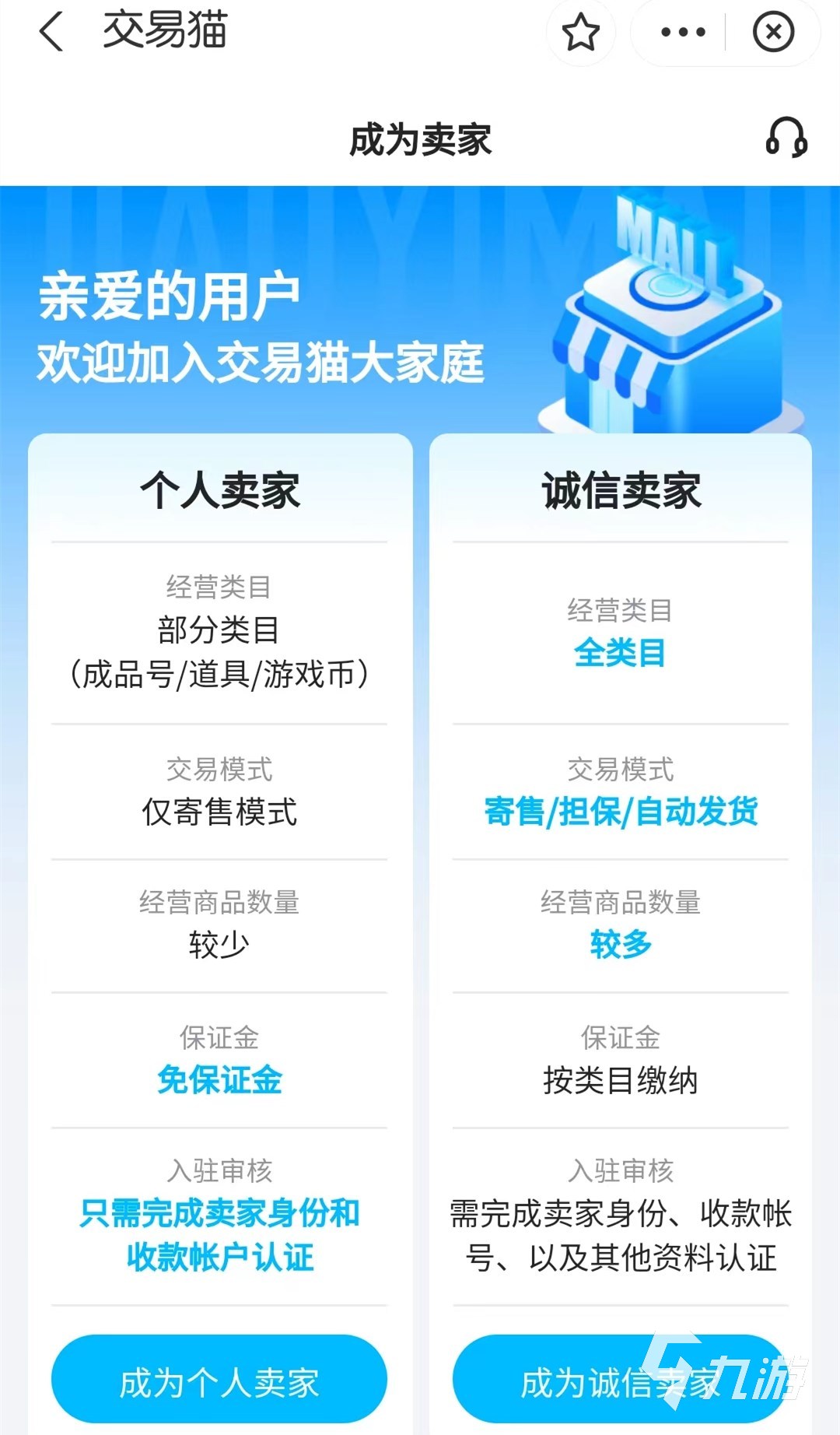The width and height of the screenshot is (840, 1435).
Task: Close the mini program window
Action: [773, 33]
